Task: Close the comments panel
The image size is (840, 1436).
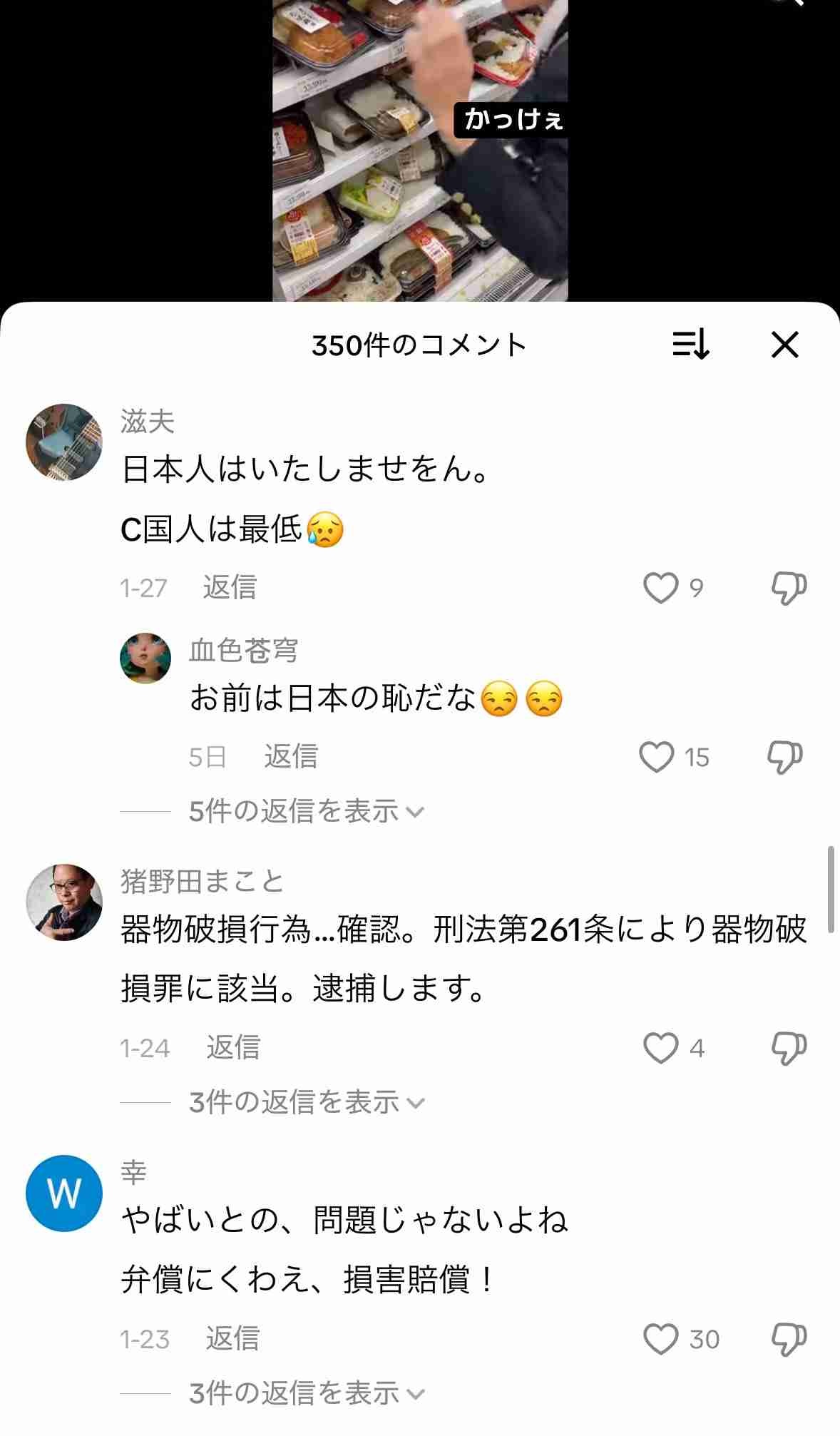Action: pos(784,345)
